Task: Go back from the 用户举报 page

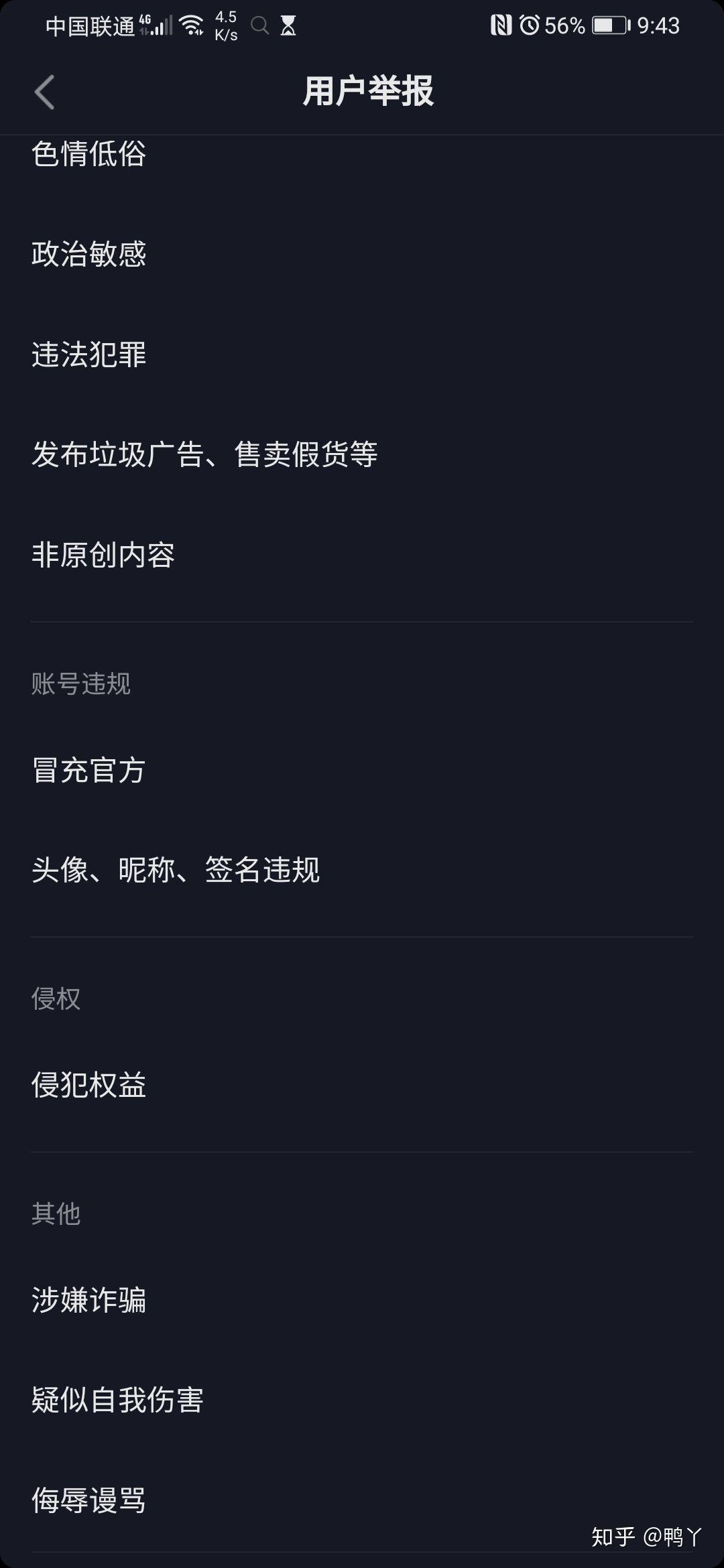Action: 44,92
